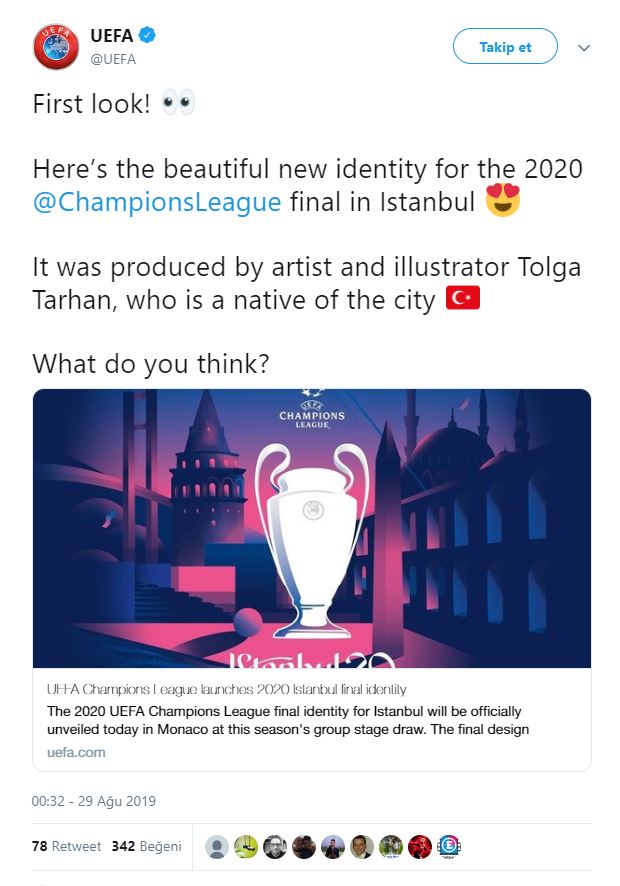This screenshot has height=886, width=620.
Task: View the 342 Beğeni likes list
Action: [x=147, y=846]
